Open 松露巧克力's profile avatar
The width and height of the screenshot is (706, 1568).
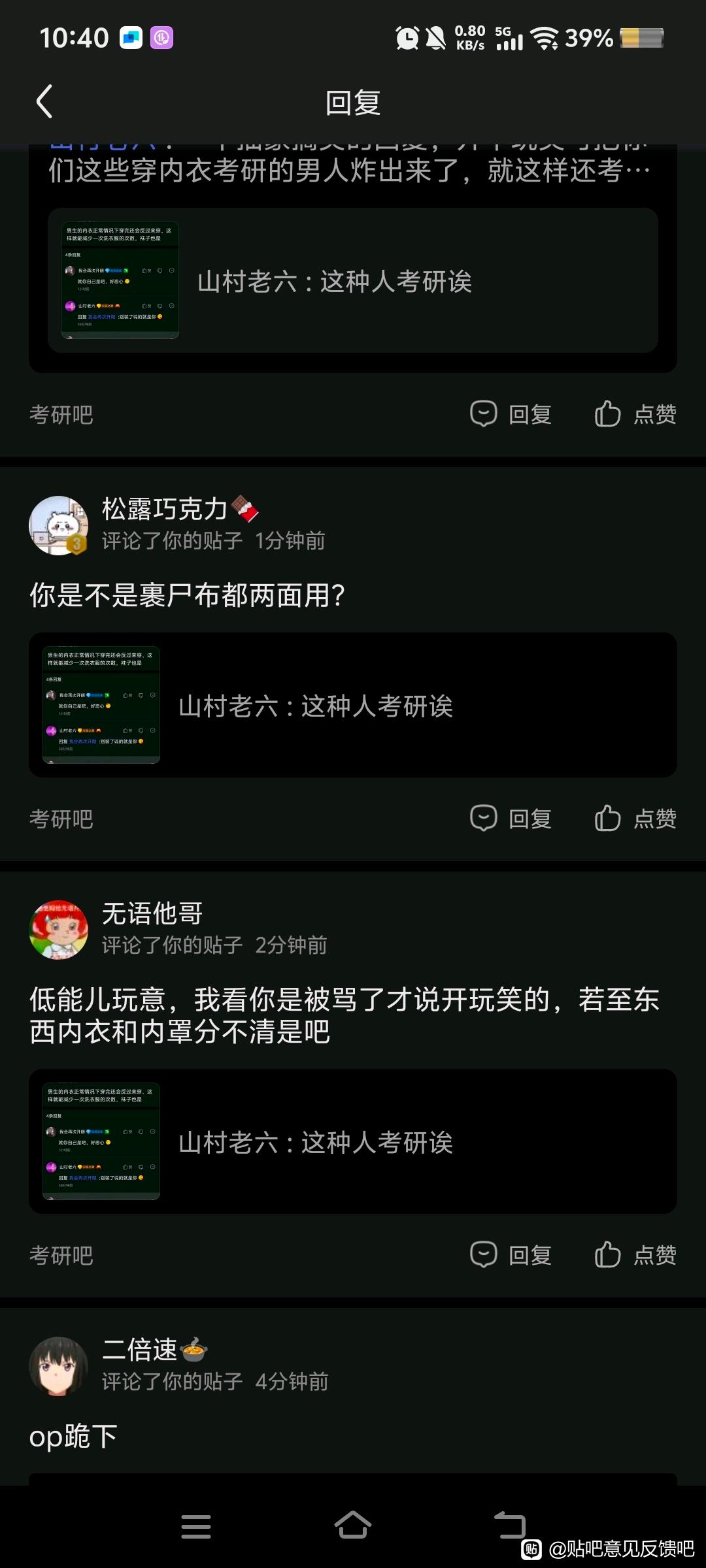pyautogui.click(x=59, y=525)
